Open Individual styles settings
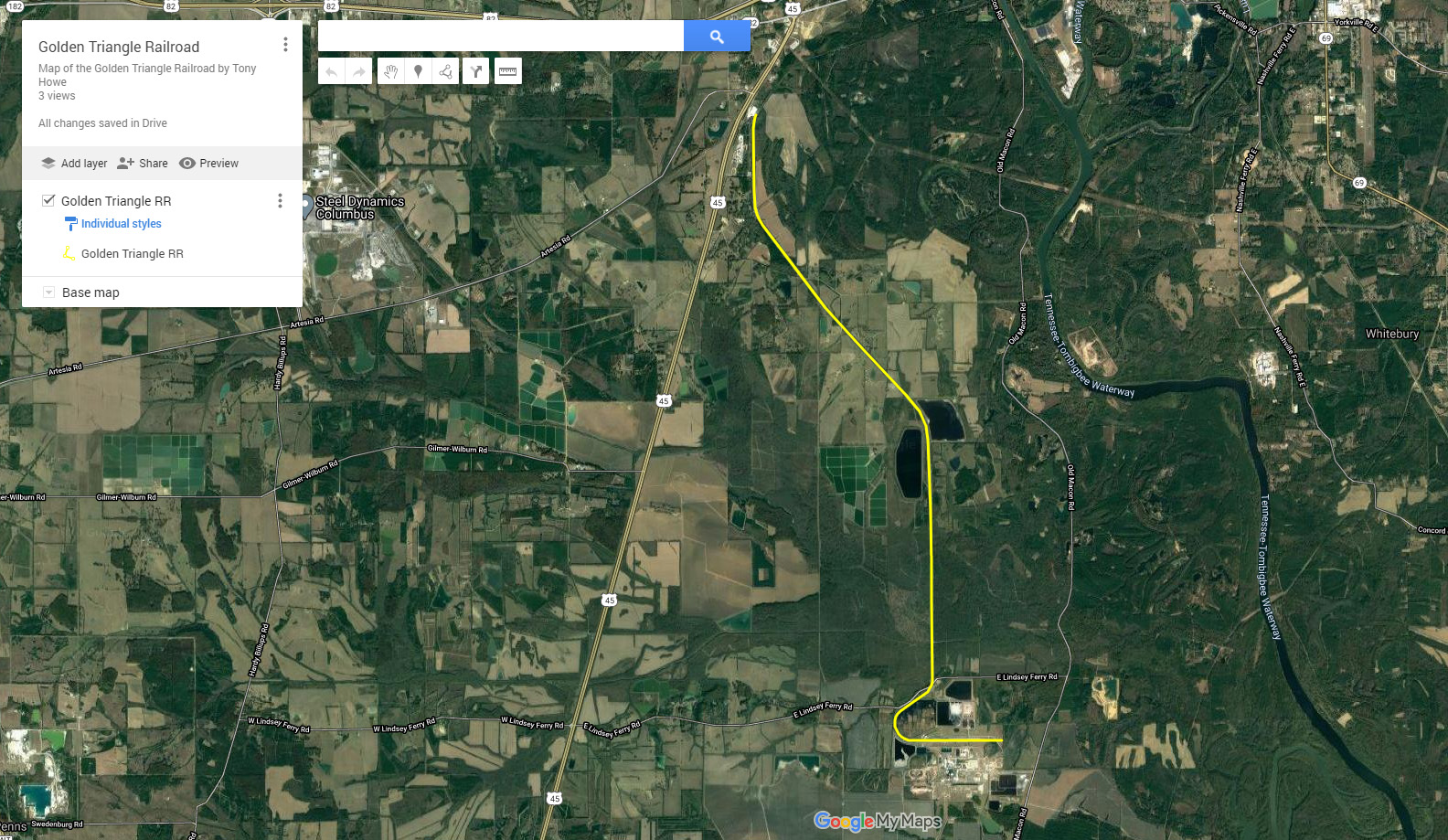The image size is (1448, 840). (x=121, y=224)
